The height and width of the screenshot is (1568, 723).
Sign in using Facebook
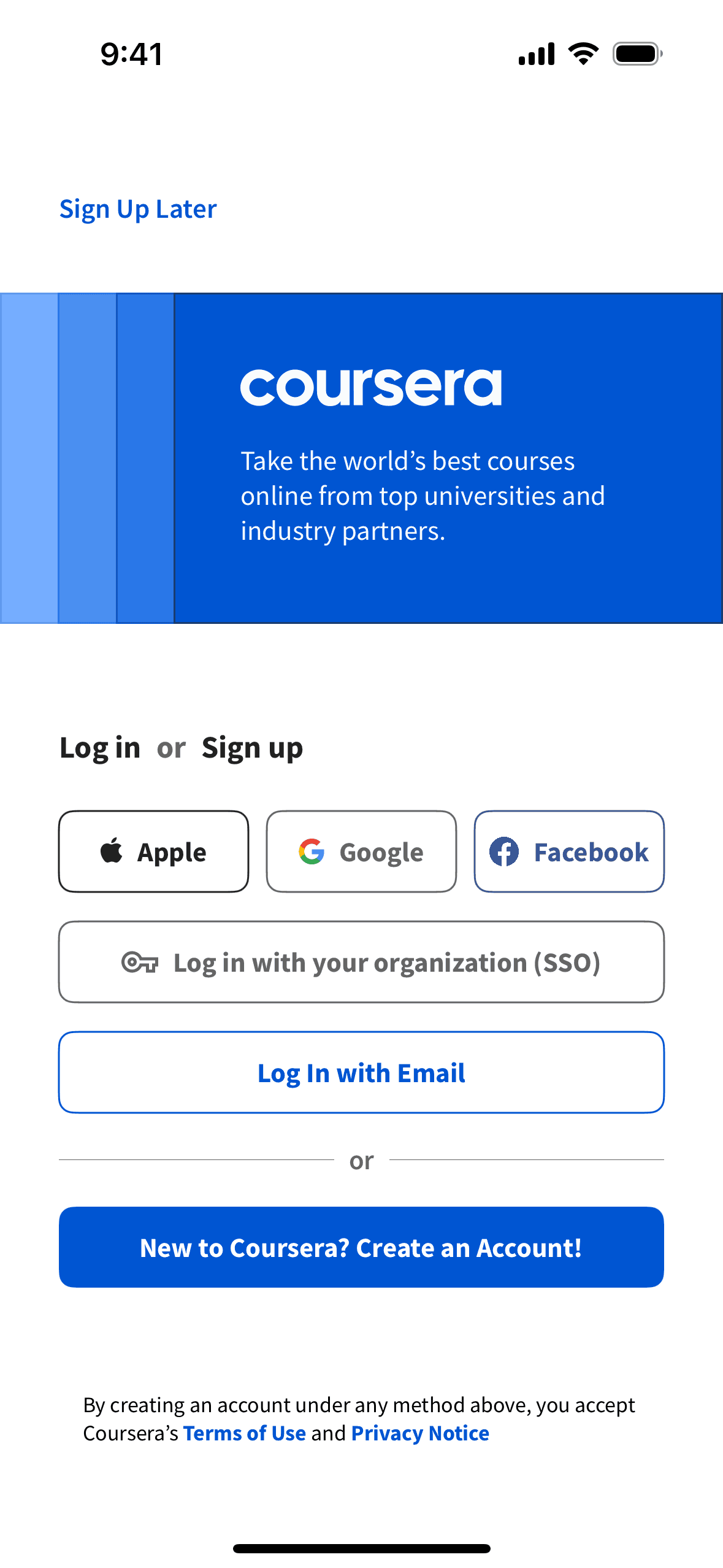pos(569,851)
